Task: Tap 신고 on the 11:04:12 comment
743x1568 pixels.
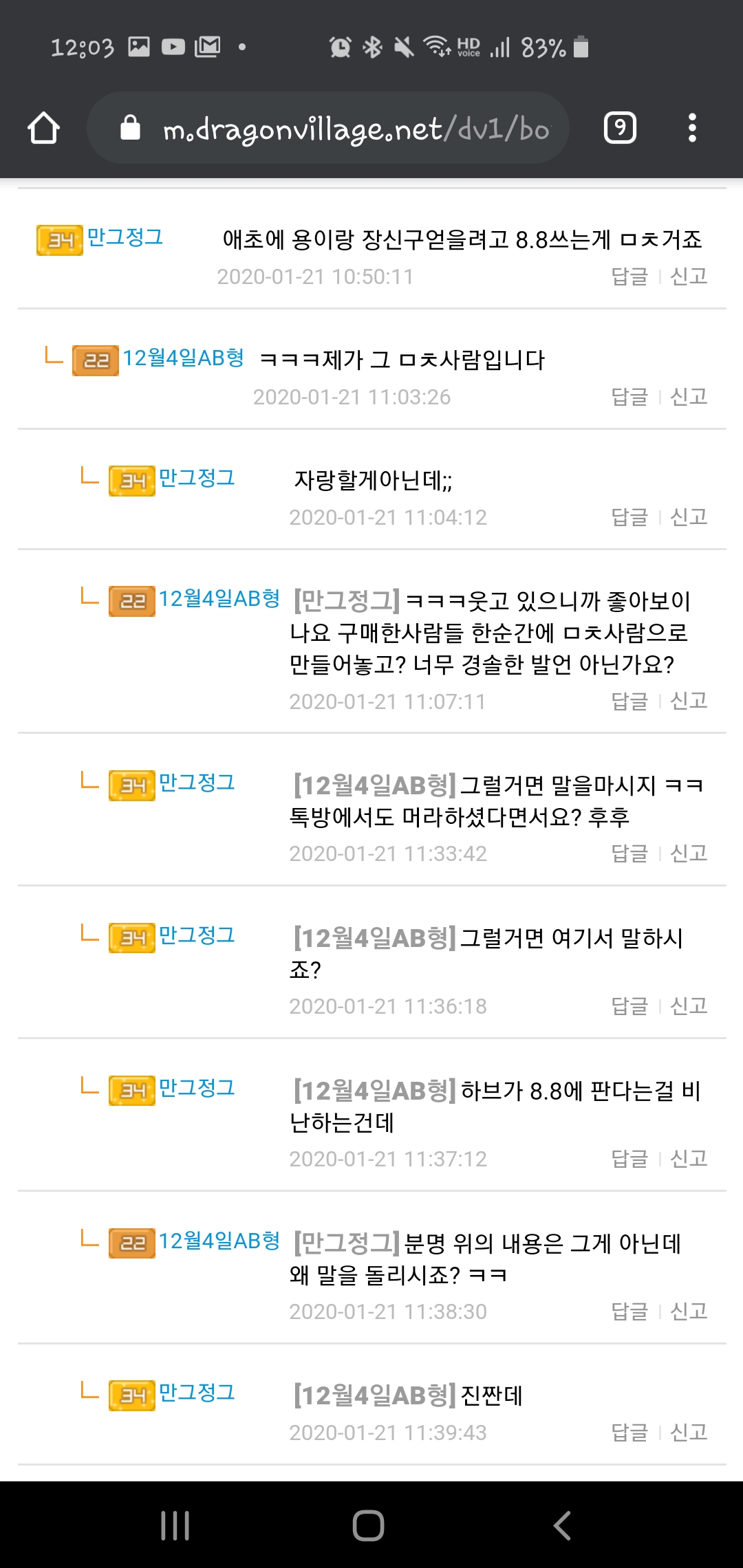Action: tap(689, 517)
